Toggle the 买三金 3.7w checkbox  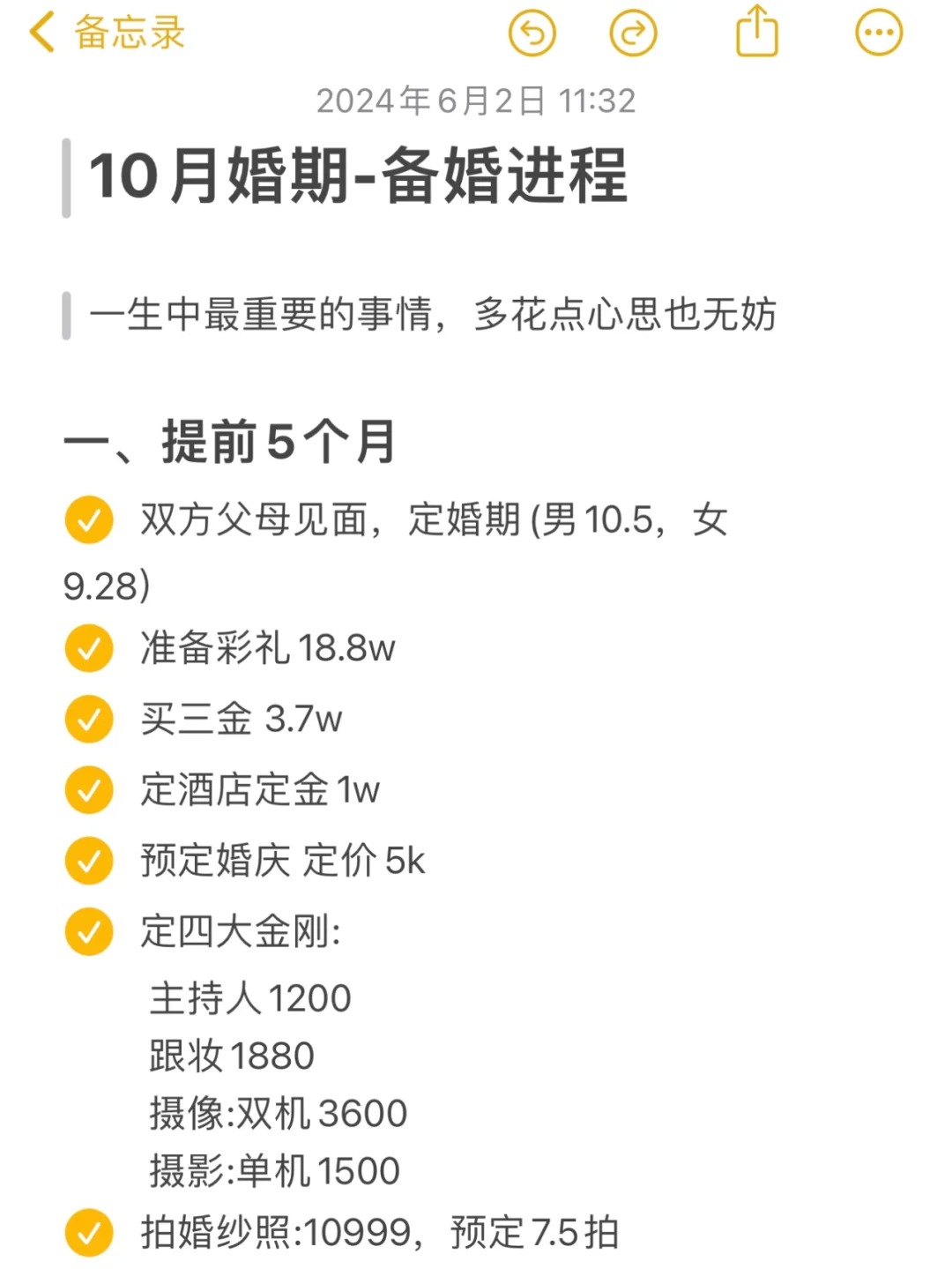pos(89,719)
